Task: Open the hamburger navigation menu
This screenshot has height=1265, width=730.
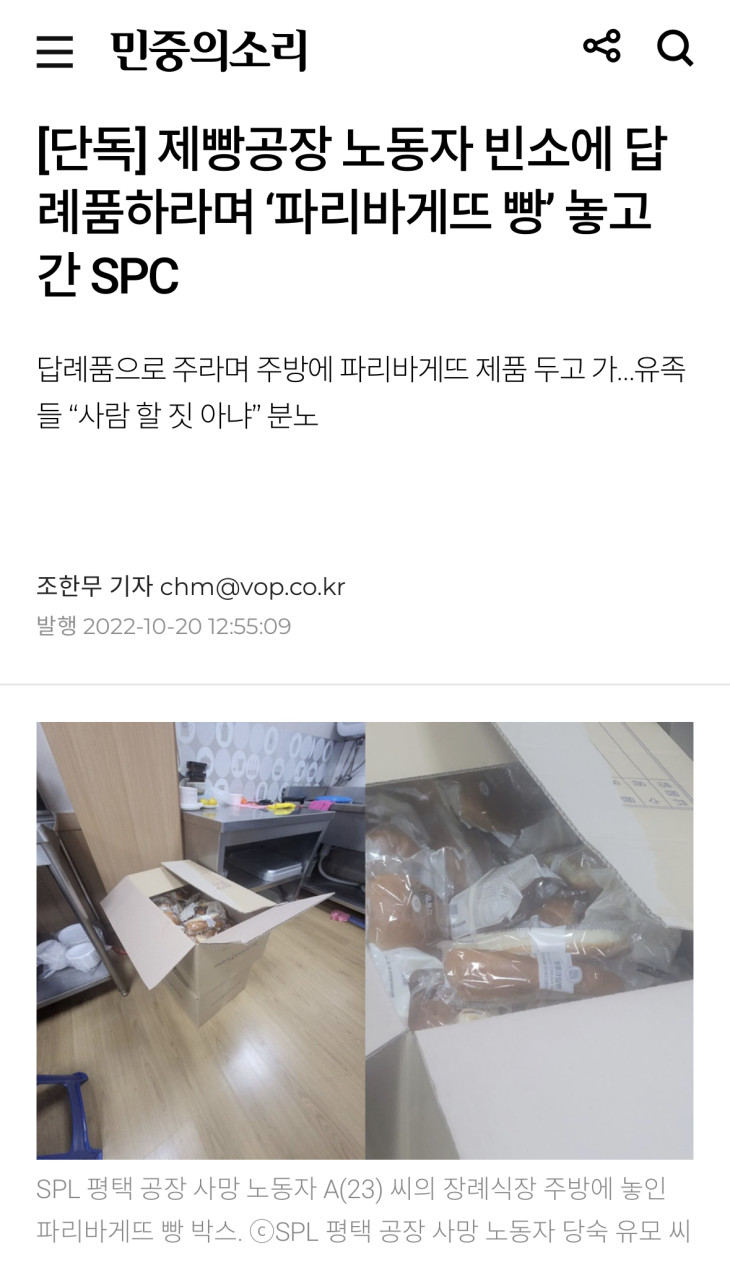Action: tap(55, 50)
